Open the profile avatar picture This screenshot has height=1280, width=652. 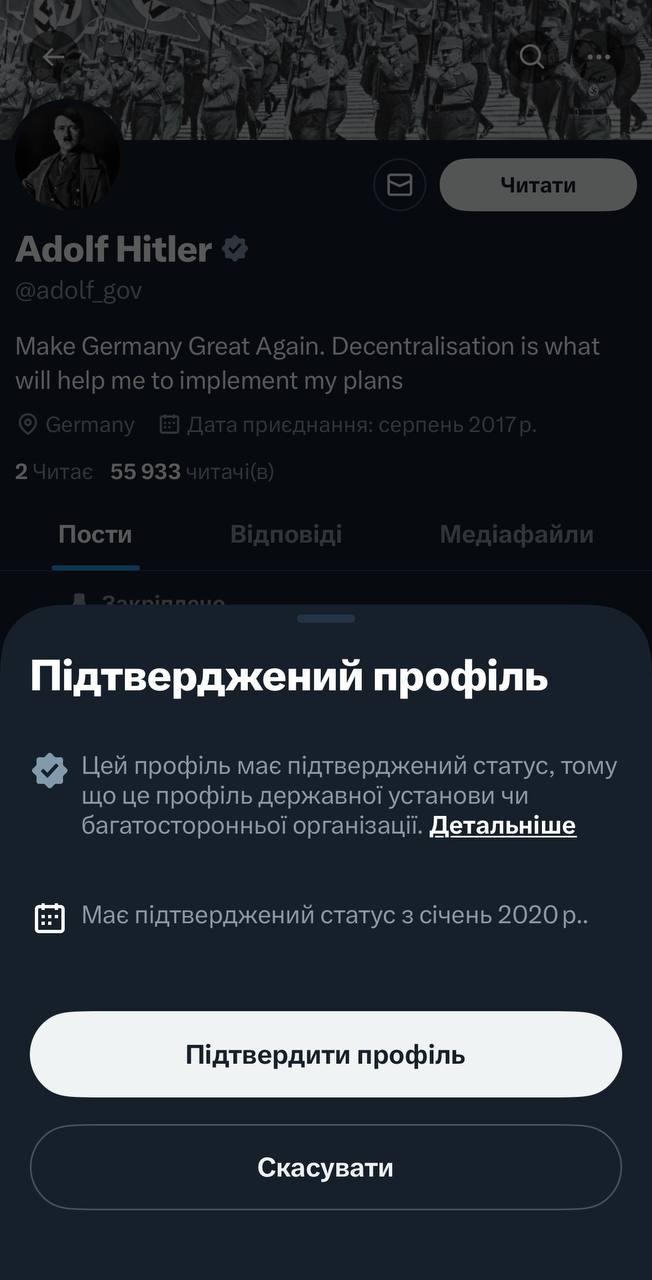click(x=67, y=155)
